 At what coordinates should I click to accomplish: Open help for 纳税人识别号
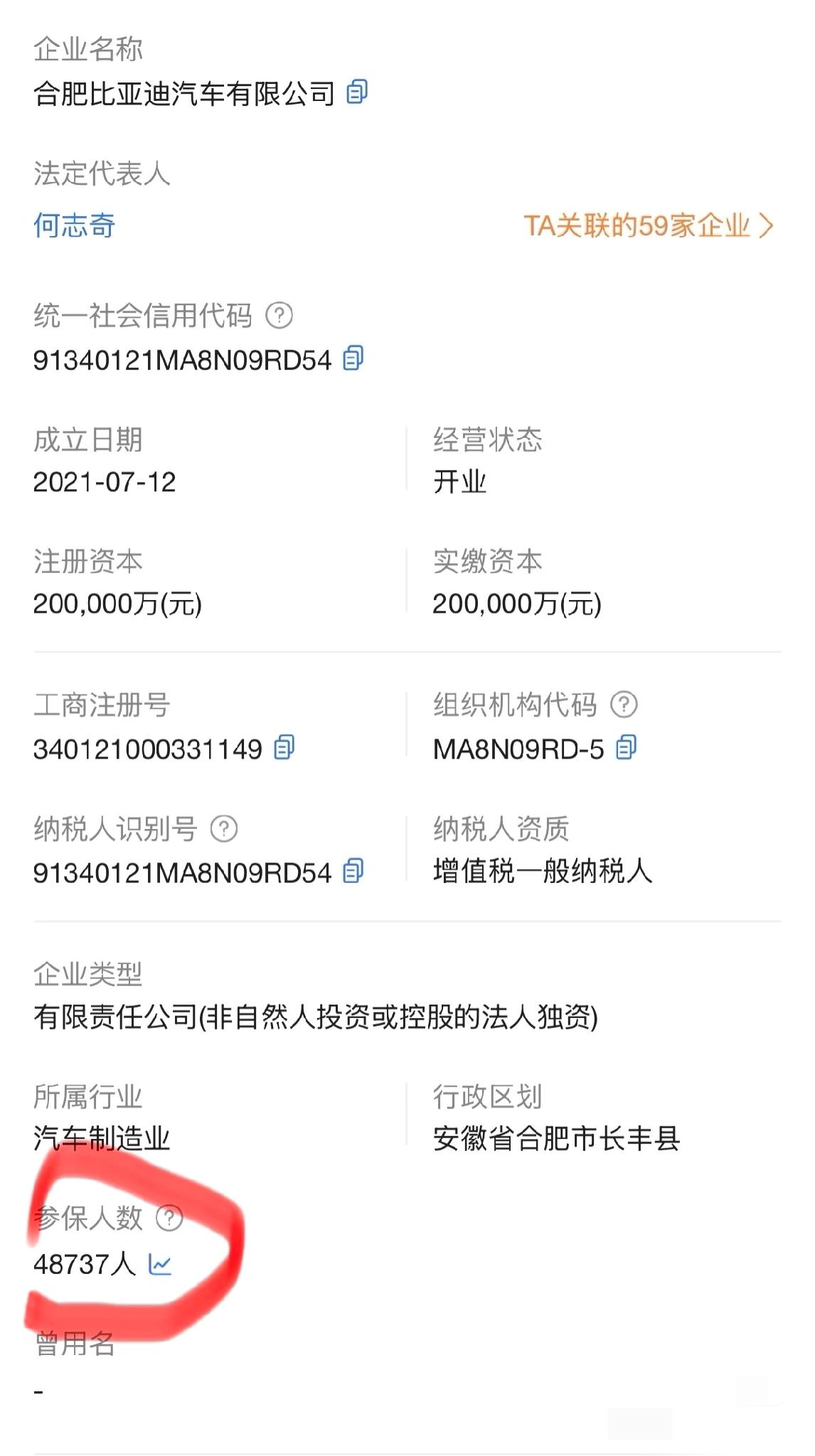click(x=224, y=828)
